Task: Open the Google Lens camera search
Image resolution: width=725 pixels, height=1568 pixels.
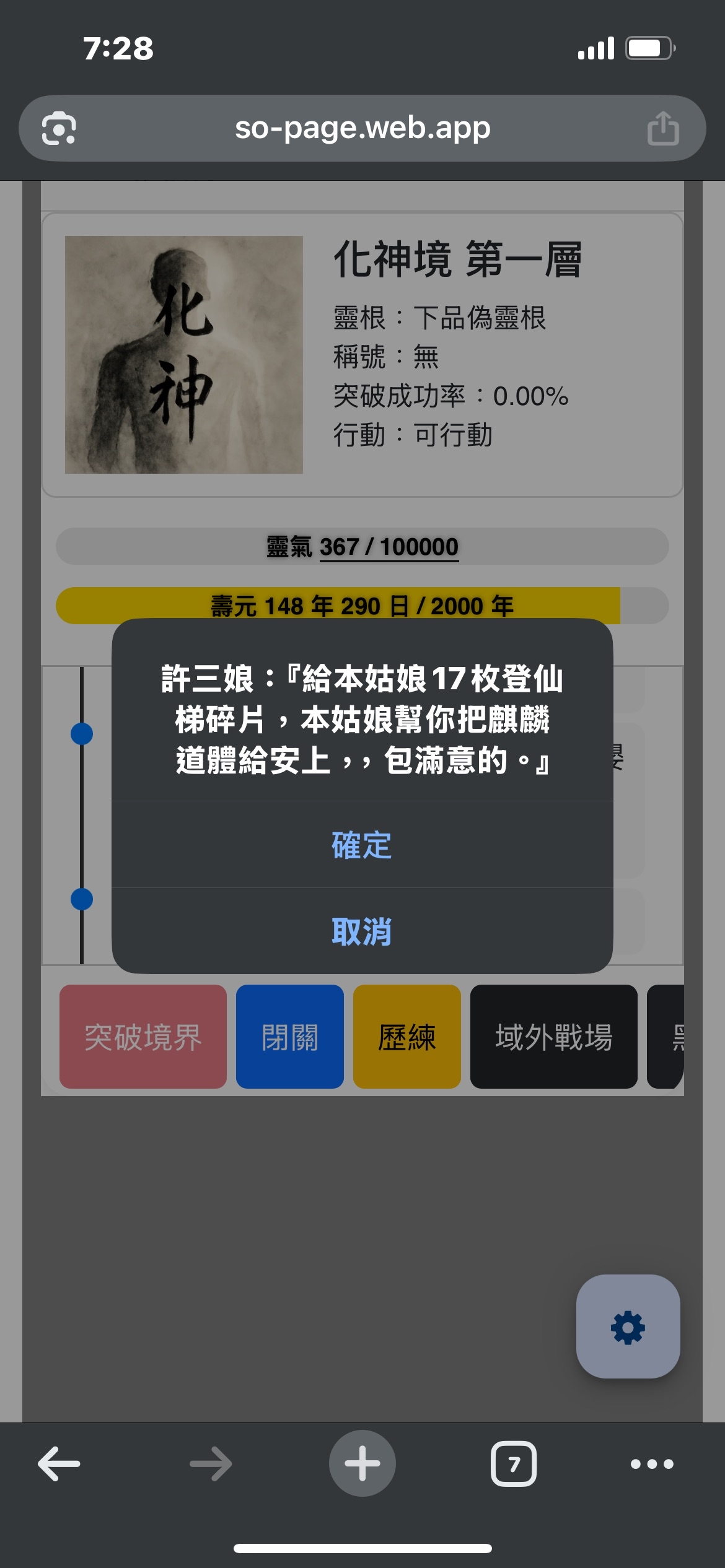Action: click(59, 128)
